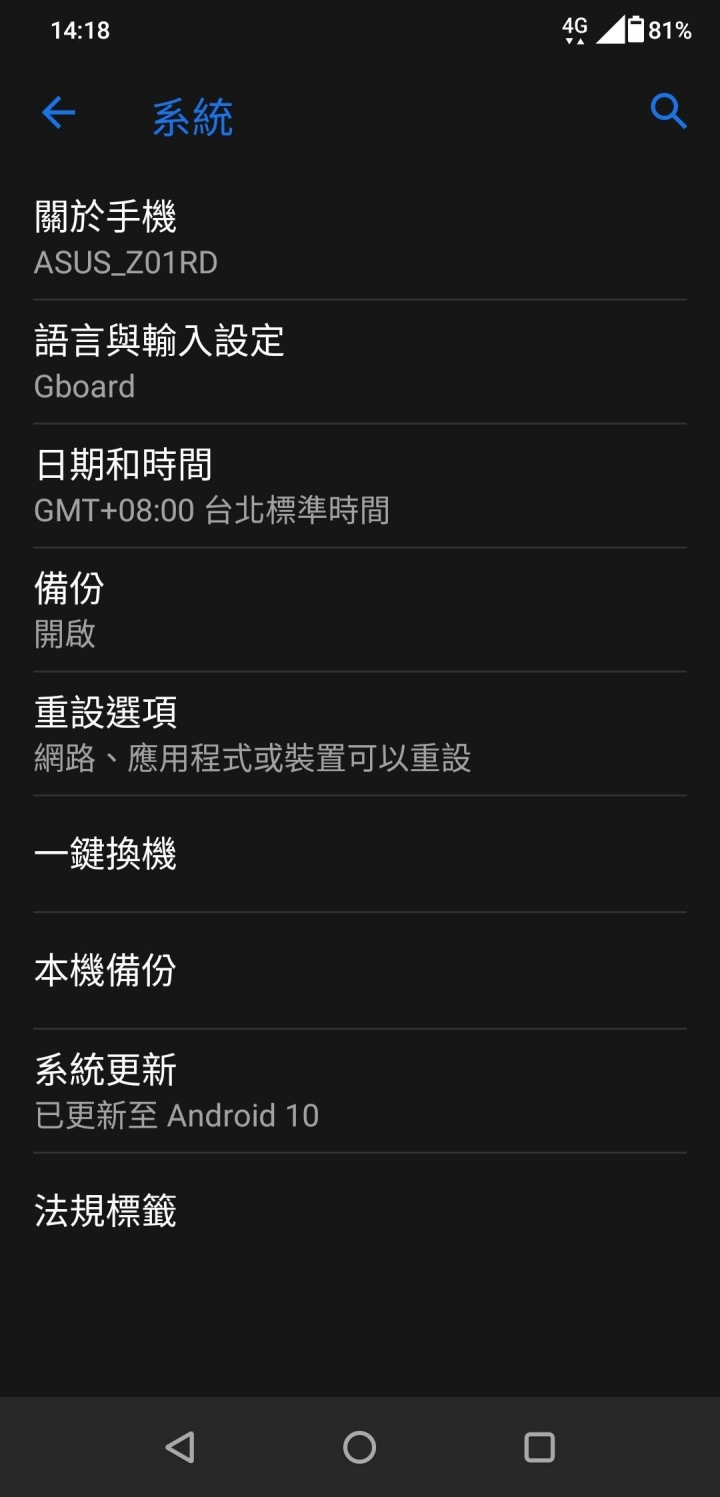Go back using the top-left arrow
This screenshot has width=720, height=1497.
click(58, 113)
